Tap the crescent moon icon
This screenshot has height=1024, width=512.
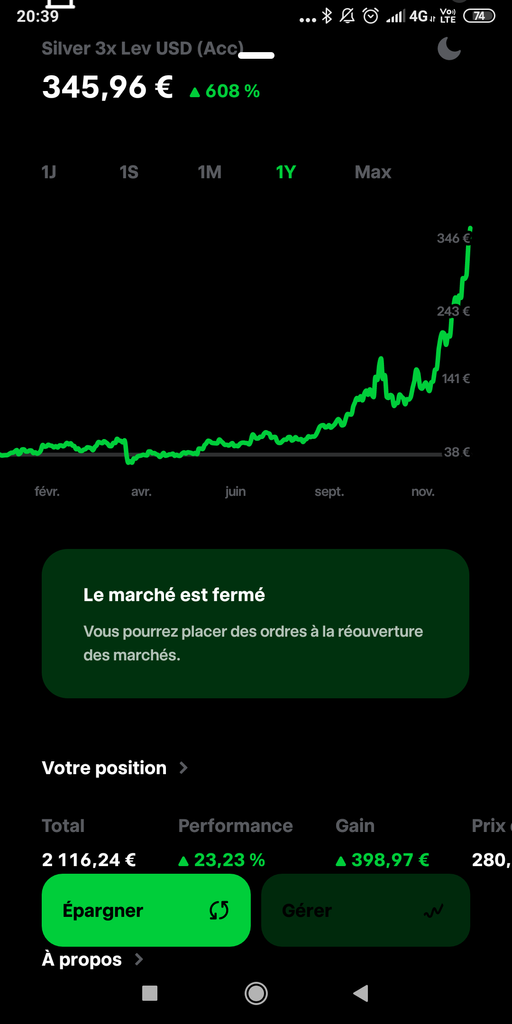coord(449,49)
